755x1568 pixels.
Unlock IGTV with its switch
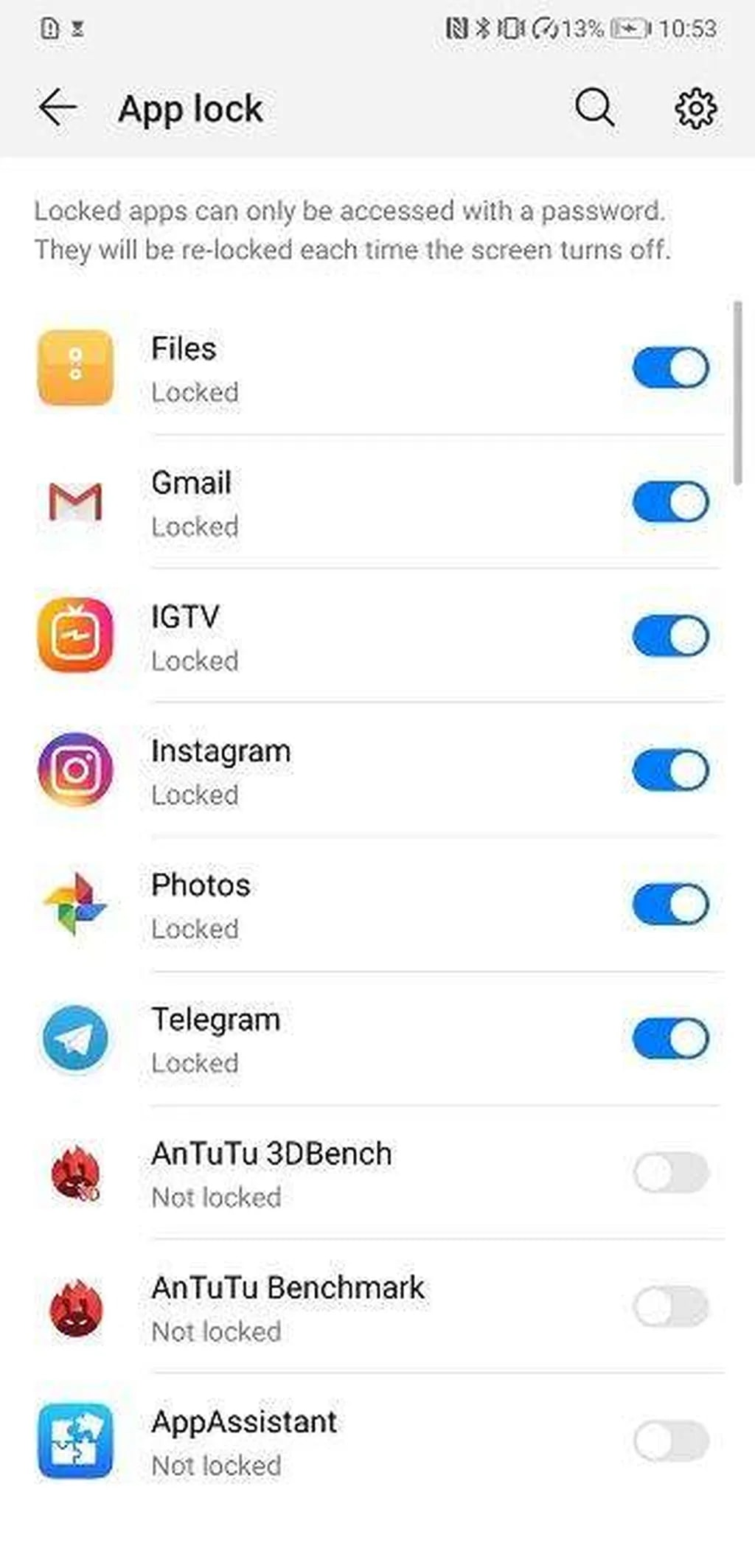(670, 636)
